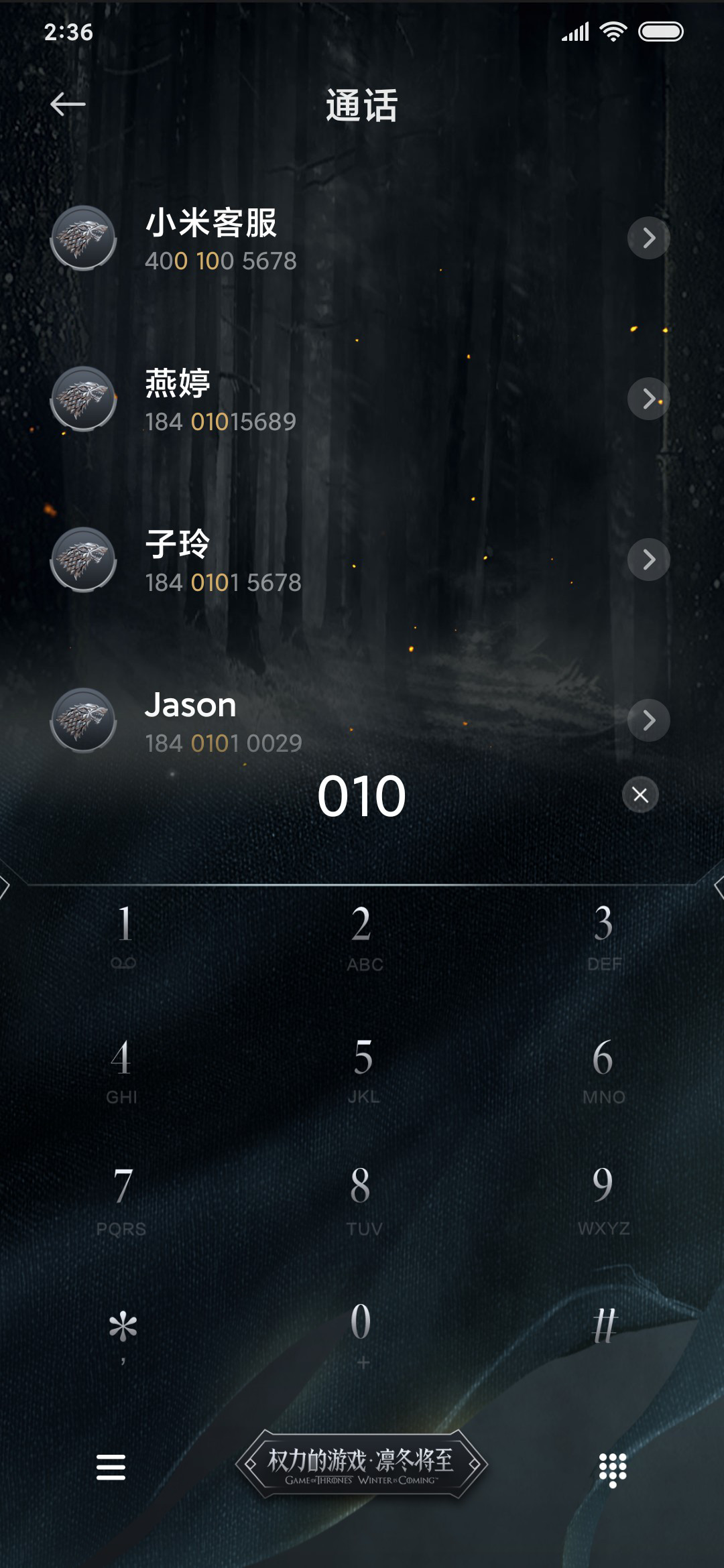
Task: Collapse the dial pad with grid icon
Action: (x=612, y=1470)
